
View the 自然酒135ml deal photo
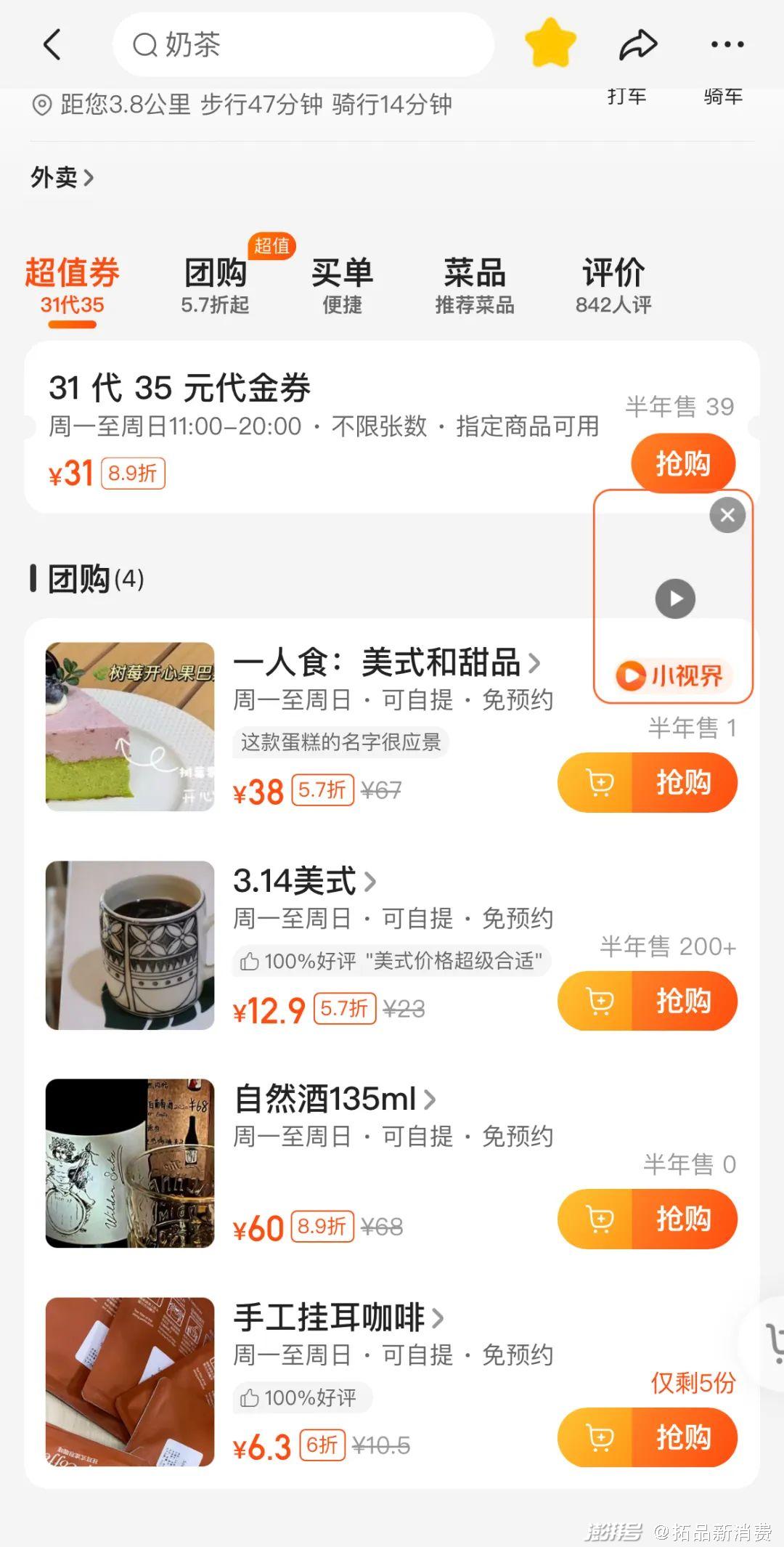(130, 1164)
